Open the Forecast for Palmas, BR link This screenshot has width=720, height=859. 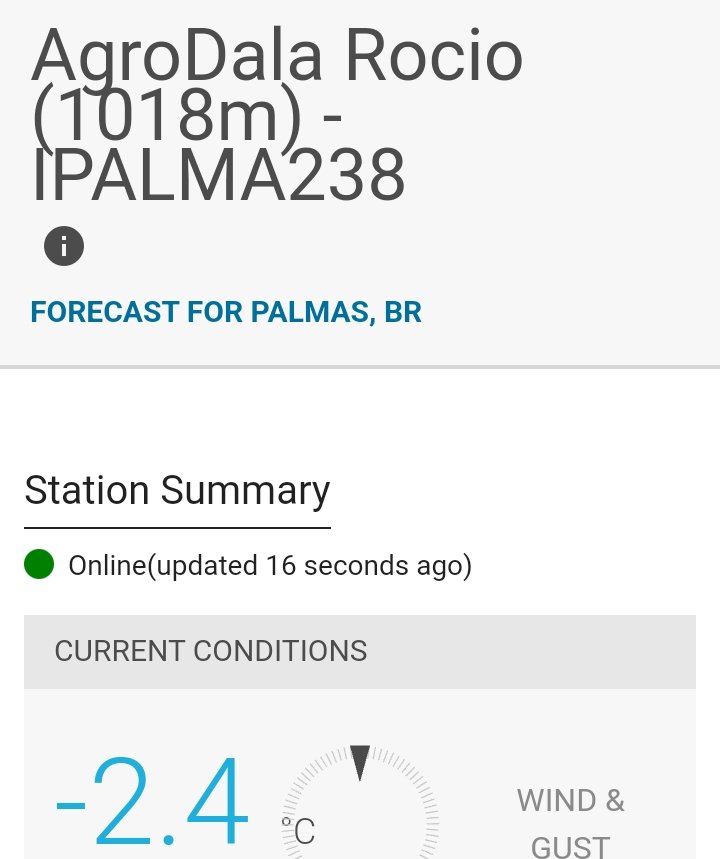coord(226,312)
